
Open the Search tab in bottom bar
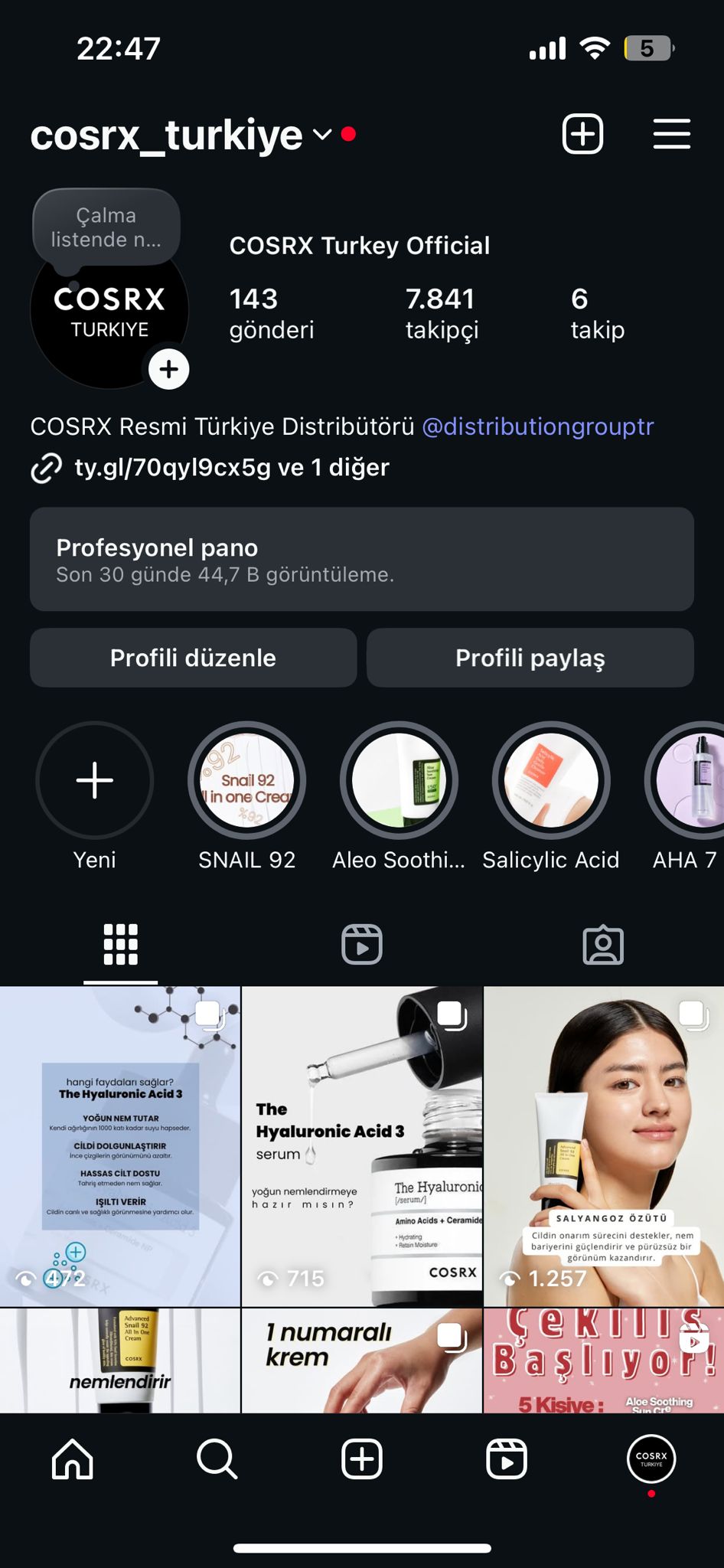[217, 1459]
